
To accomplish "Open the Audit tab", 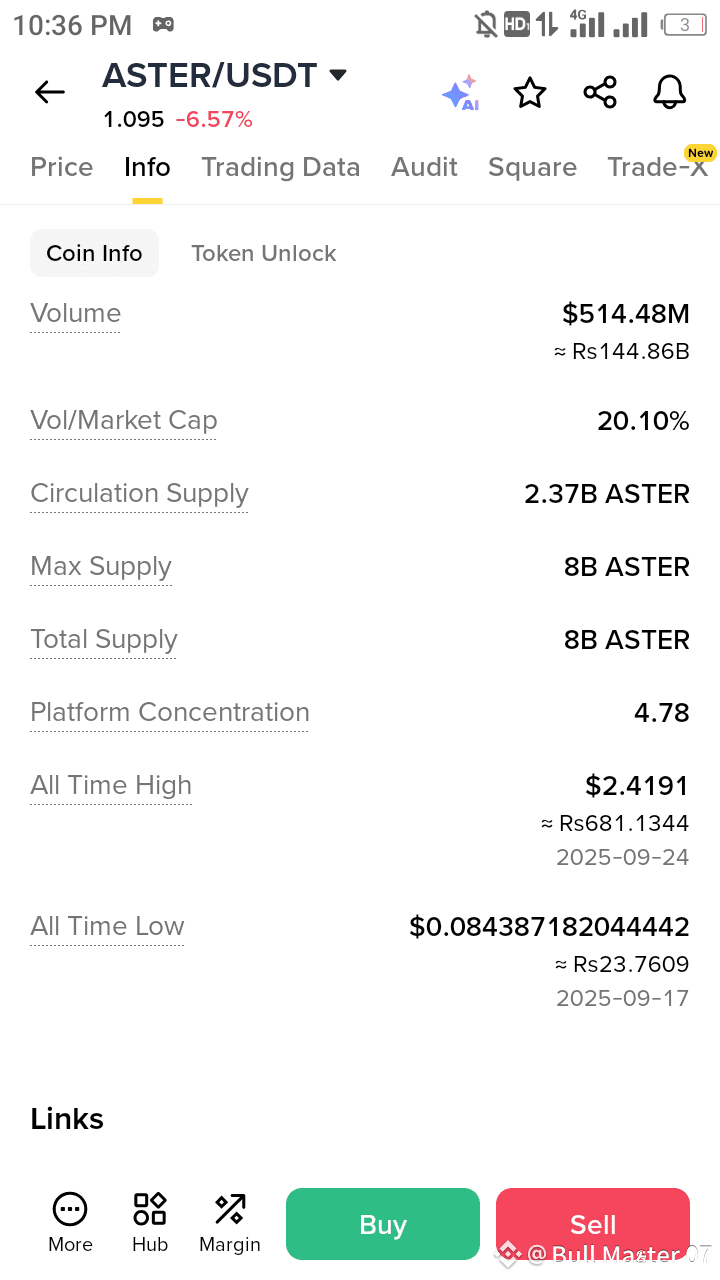I will click(x=424, y=167).
